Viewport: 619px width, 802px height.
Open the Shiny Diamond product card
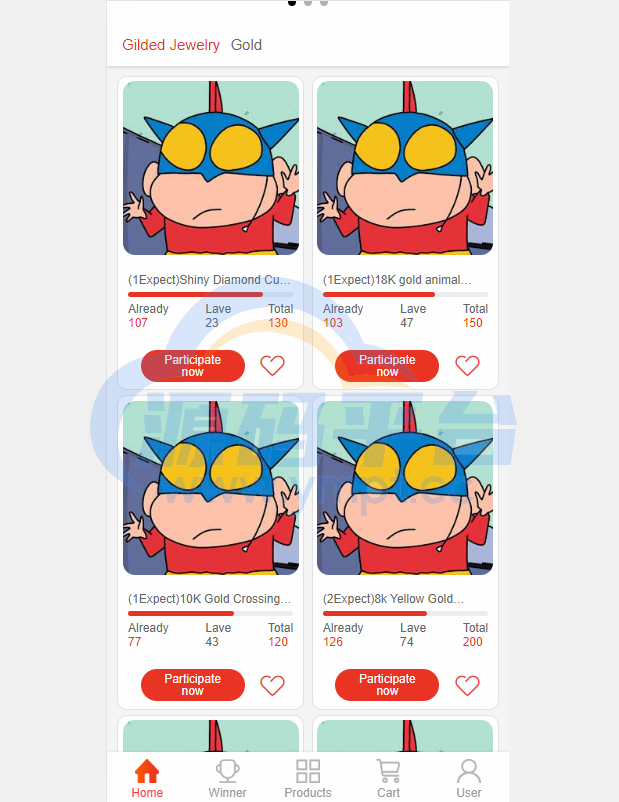pos(211,168)
